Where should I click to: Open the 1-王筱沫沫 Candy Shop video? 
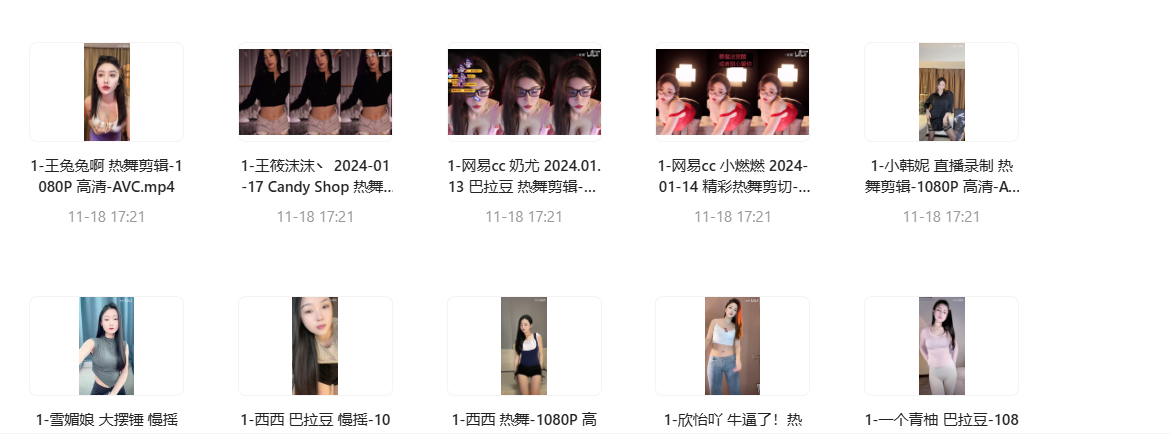(x=315, y=92)
